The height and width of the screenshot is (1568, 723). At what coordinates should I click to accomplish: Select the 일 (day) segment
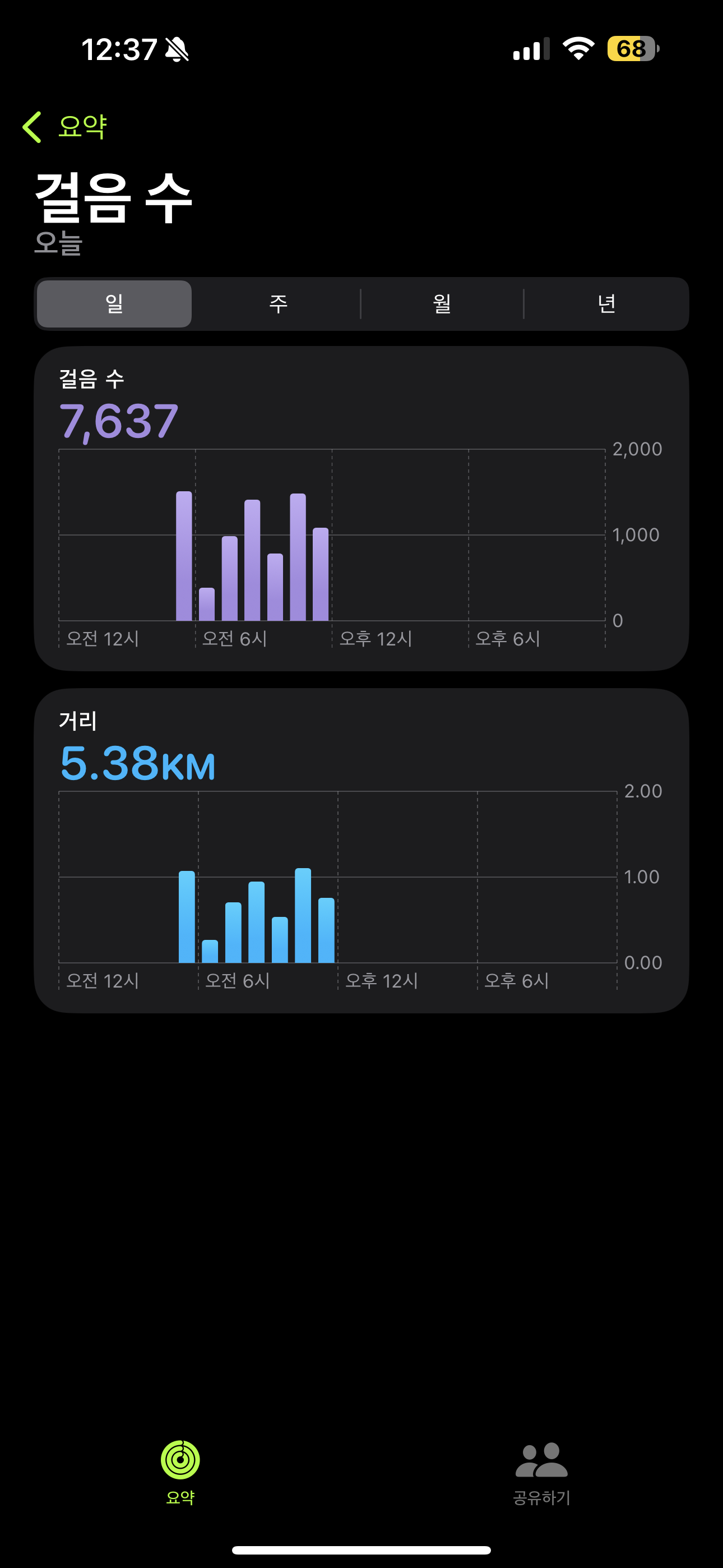(x=114, y=304)
